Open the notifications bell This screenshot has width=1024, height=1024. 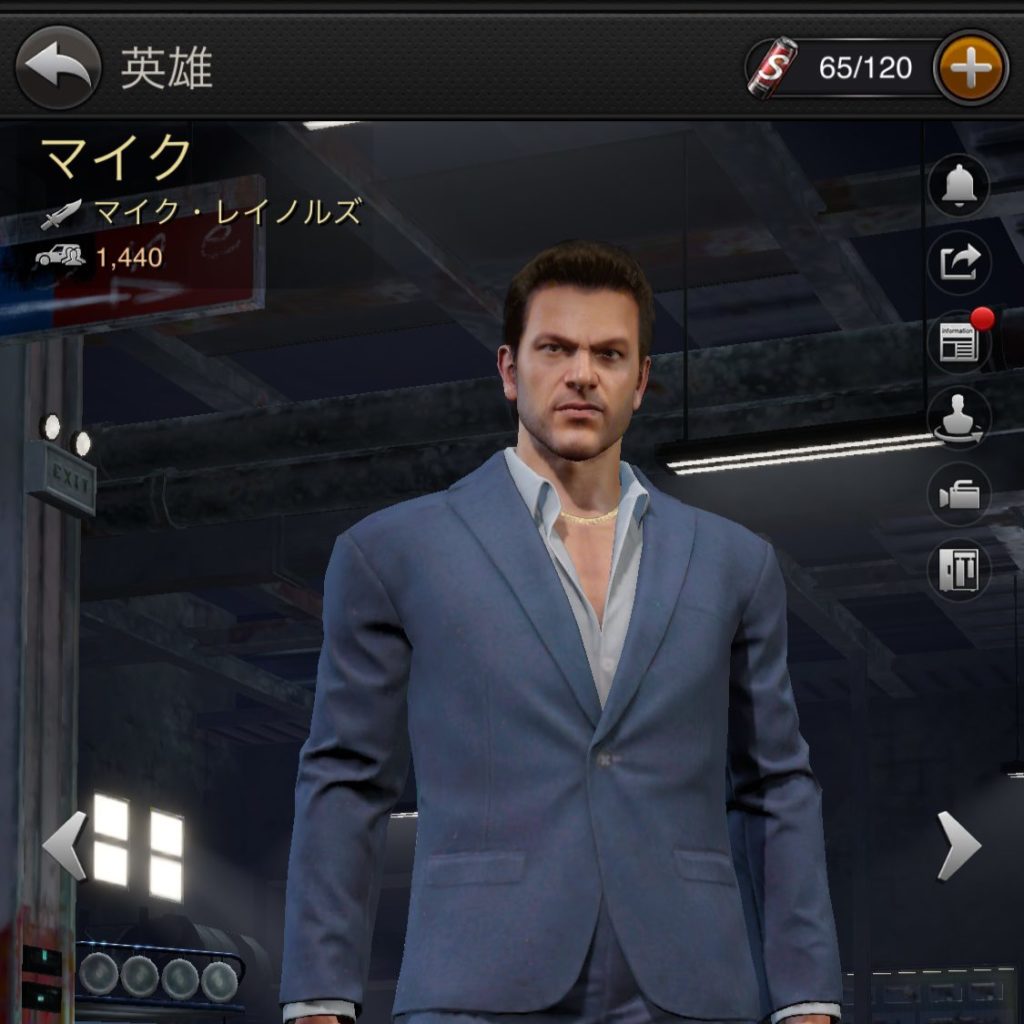pos(959,187)
